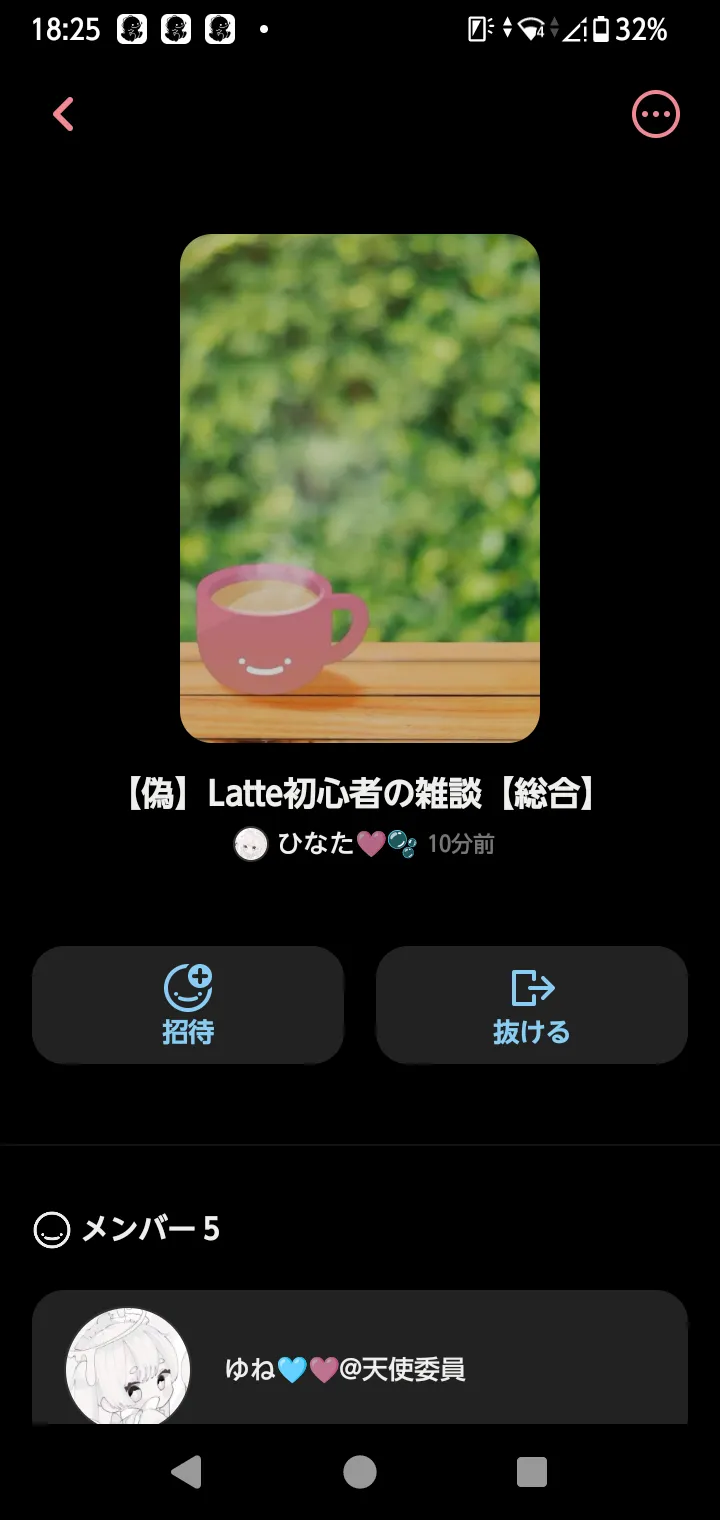Leave the room with 抜ける
Image resolution: width=720 pixels, height=1520 pixels.
pyautogui.click(x=531, y=1005)
